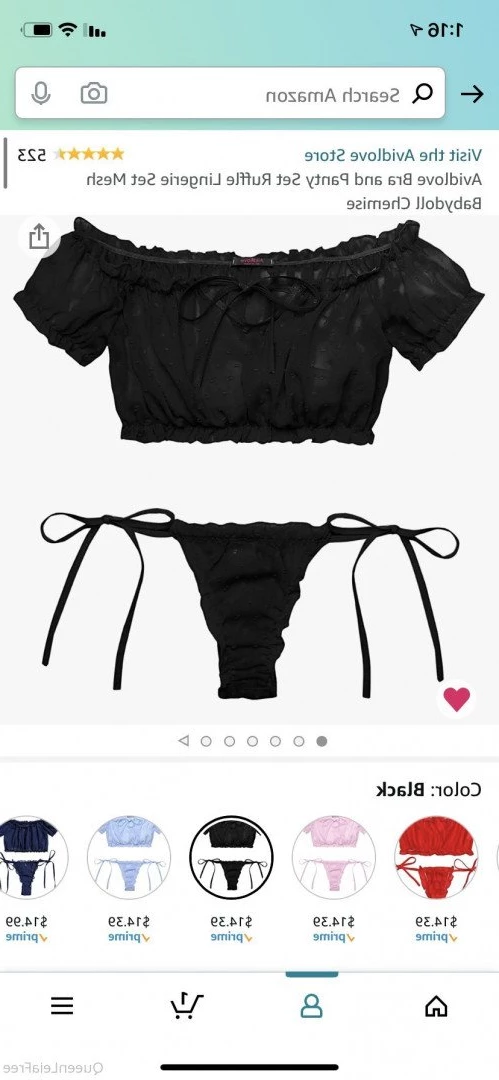
Task: Select the black color option
Action: pyautogui.click(x=232, y=858)
